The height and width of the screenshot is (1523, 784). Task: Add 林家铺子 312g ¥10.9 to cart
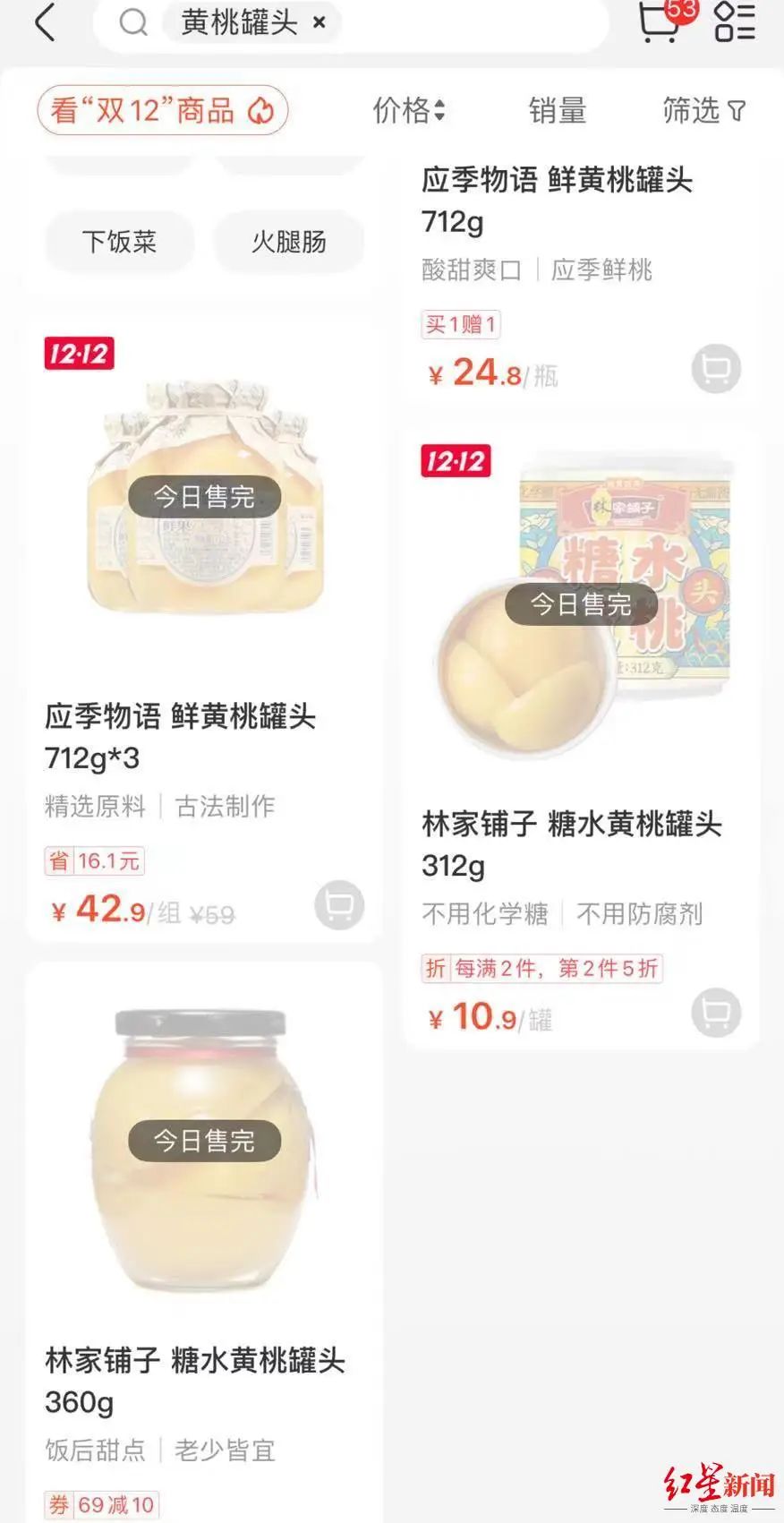(716, 1013)
